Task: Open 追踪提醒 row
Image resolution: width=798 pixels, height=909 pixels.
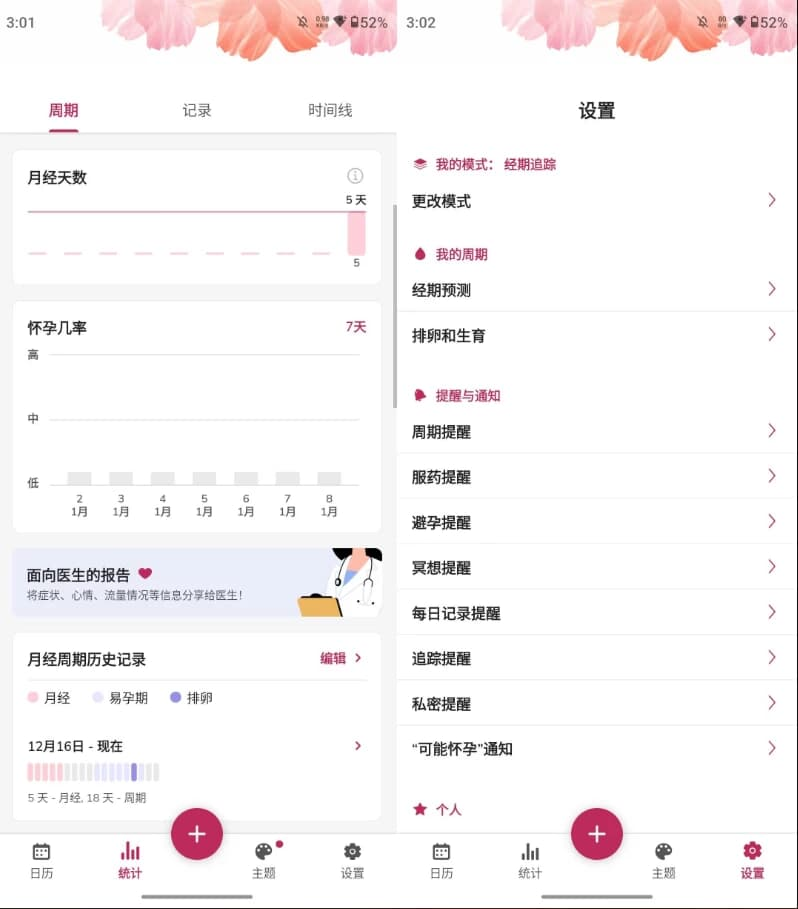Action: pos(596,658)
